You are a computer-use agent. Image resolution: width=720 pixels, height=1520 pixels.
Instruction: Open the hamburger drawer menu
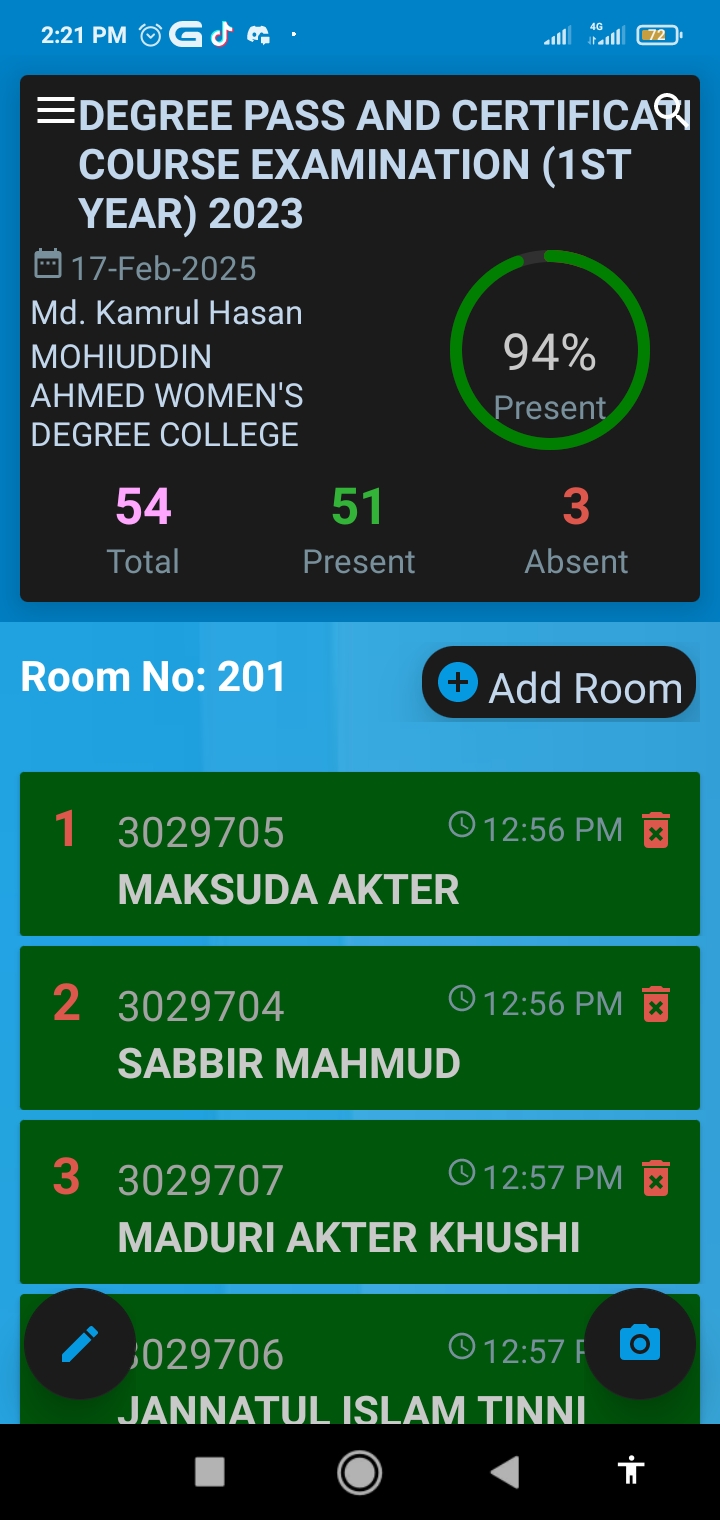(x=56, y=110)
